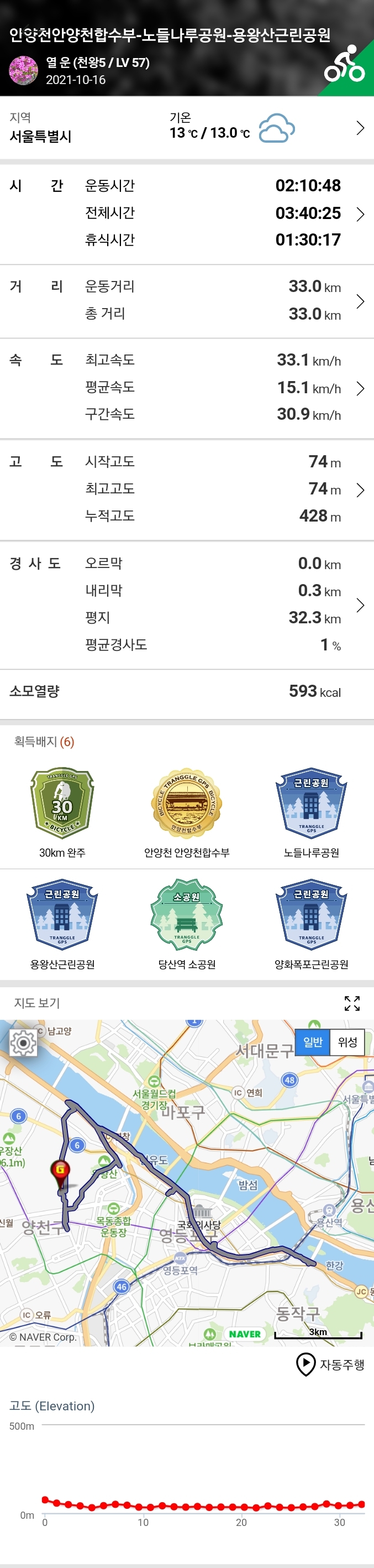Expand the 시간 (time) details chevron
This screenshot has height=1568, width=374.
(x=360, y=213)
